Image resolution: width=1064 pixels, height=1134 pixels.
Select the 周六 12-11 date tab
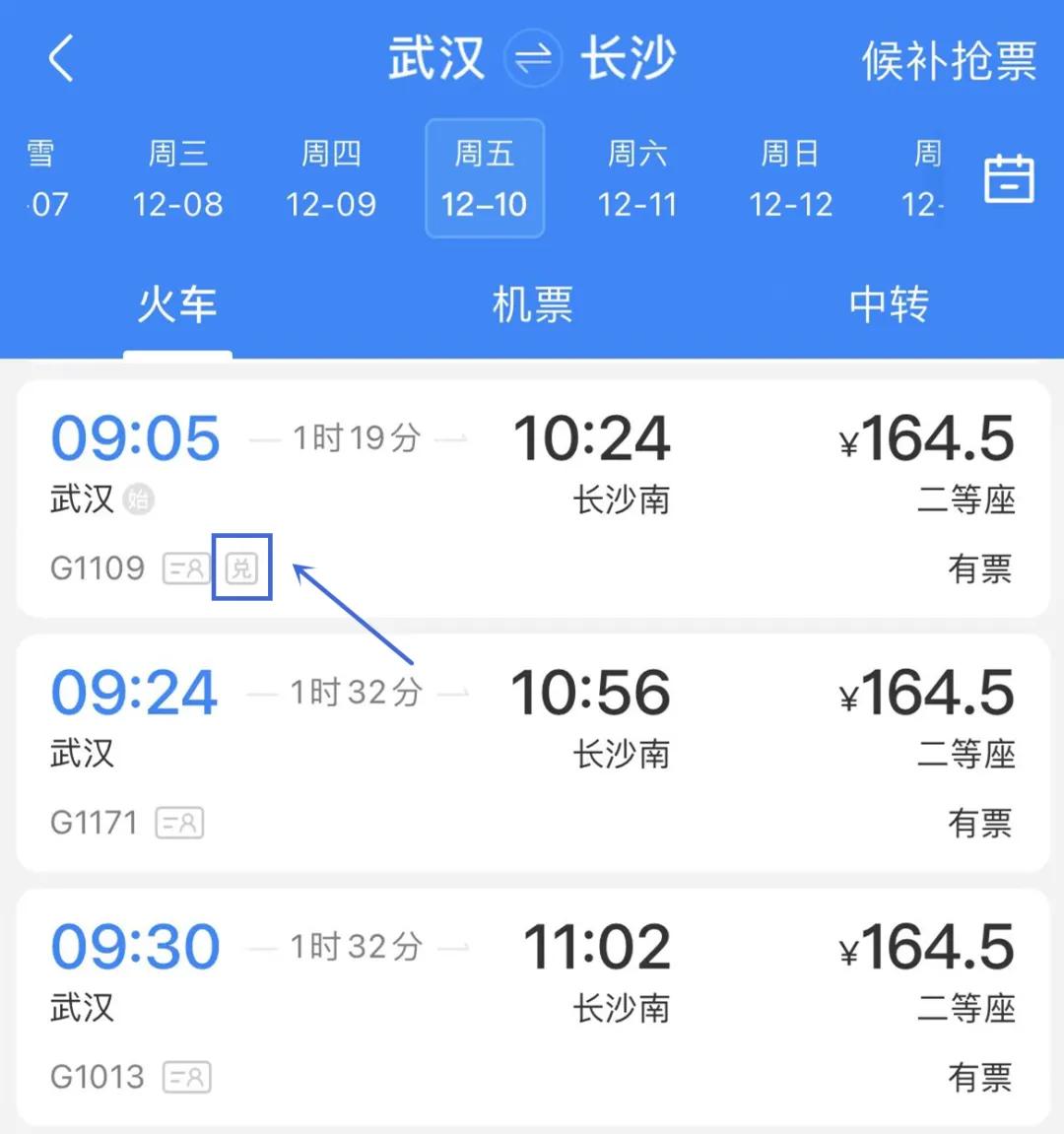tap(637, 179)
